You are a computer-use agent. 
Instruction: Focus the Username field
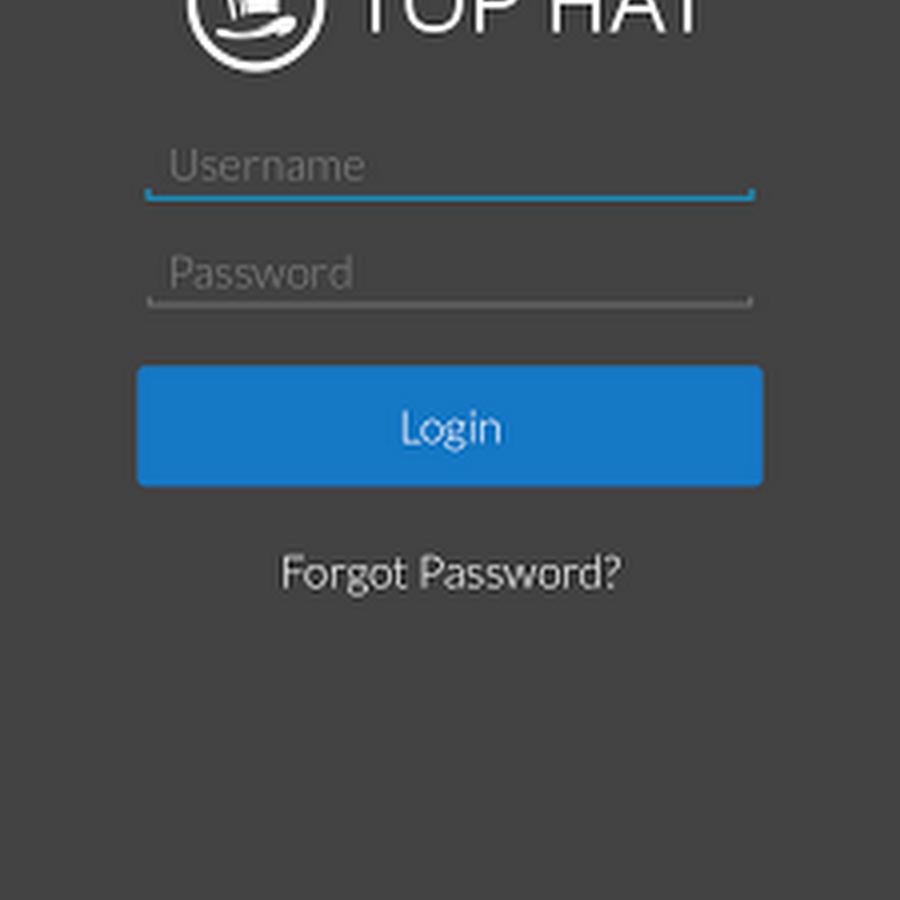(449, 166)
